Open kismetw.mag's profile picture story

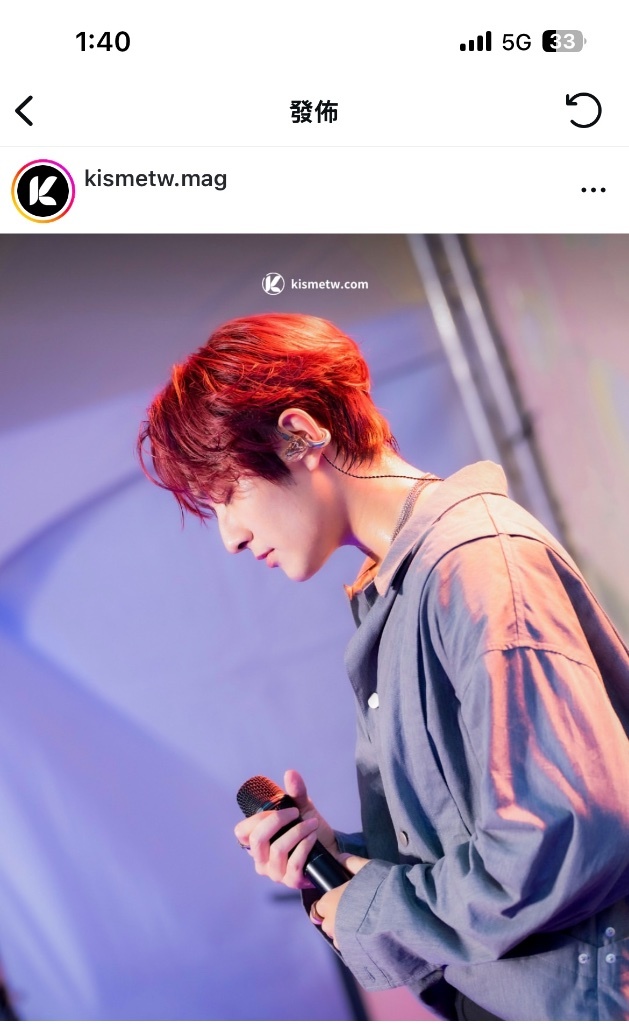[43, 190]
